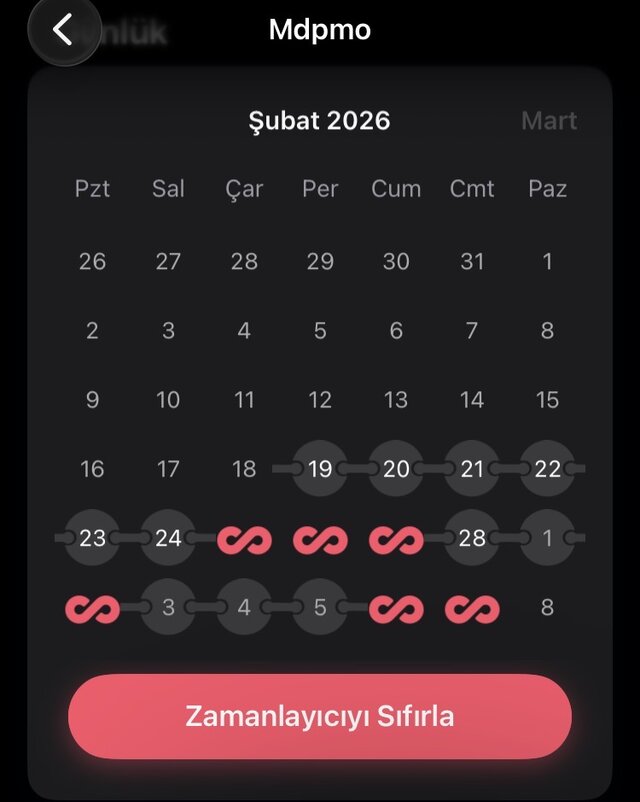Switch to the Mart month
This screenshot has height=802, width=640.
549,121
